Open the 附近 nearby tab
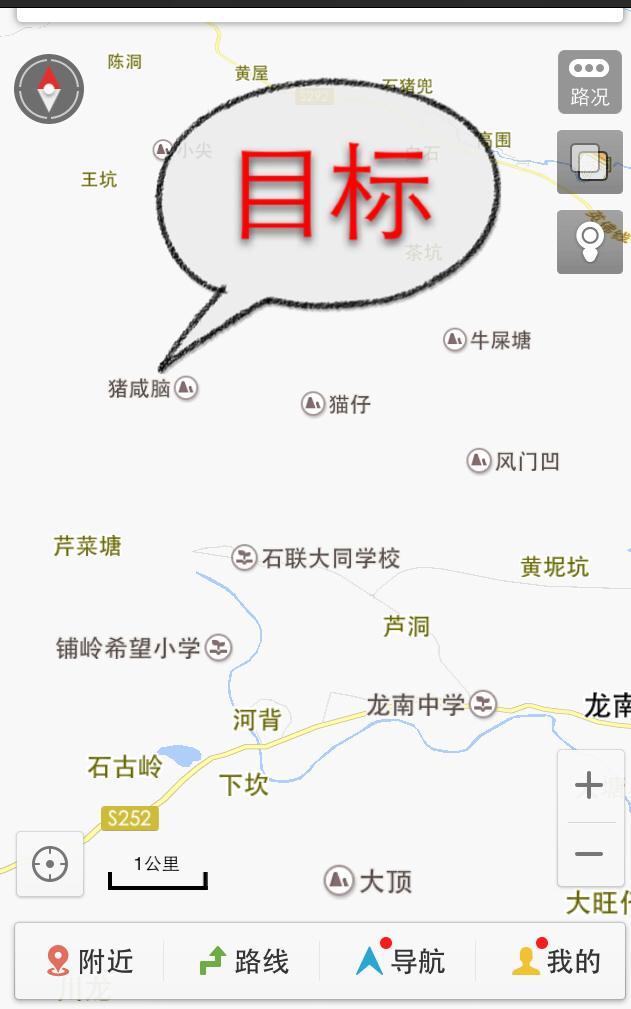The width and height of the screenshot is (631, 1009). coord(90,961)
